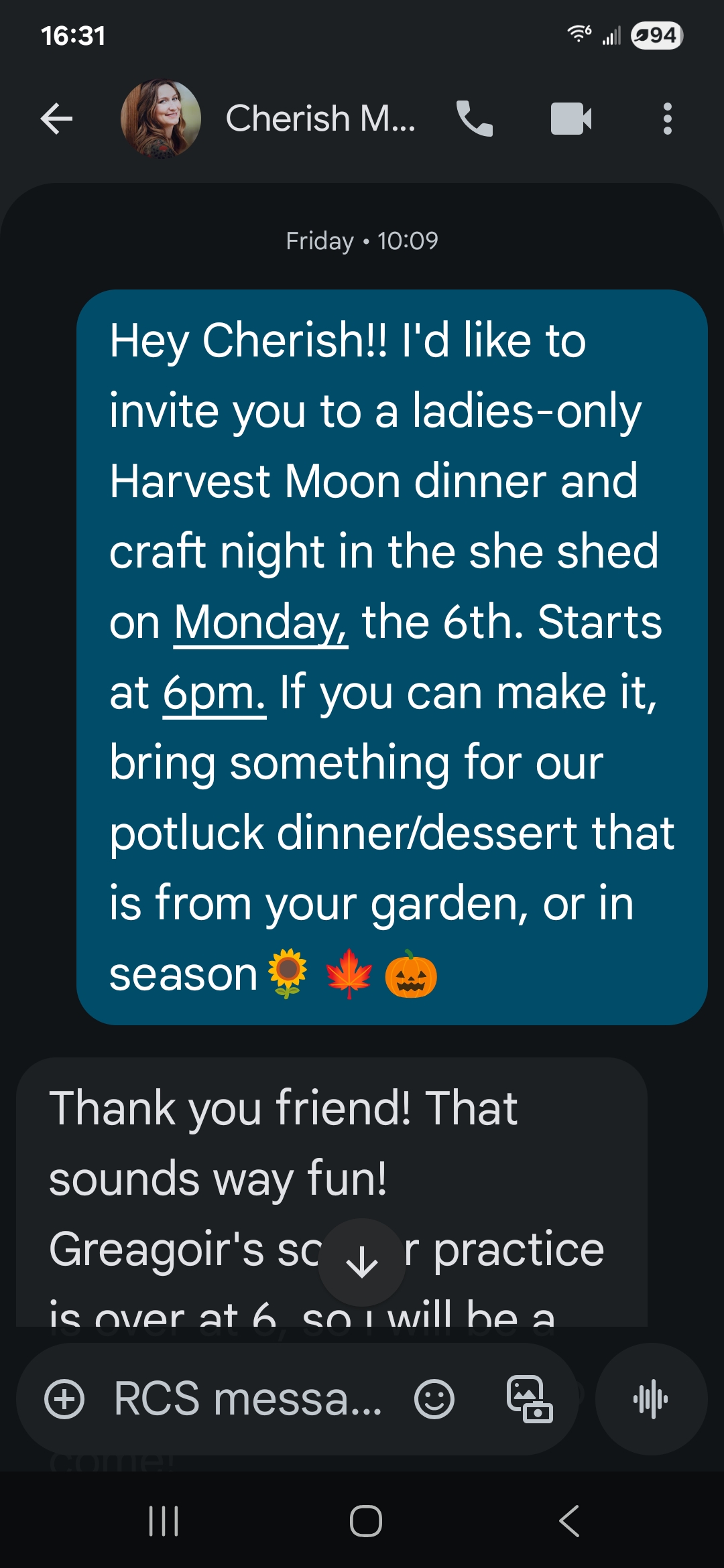The image size is (724, 1568).
Task: Go to the system home screen
Action: pyautogui.click(x=365, y=1521)
